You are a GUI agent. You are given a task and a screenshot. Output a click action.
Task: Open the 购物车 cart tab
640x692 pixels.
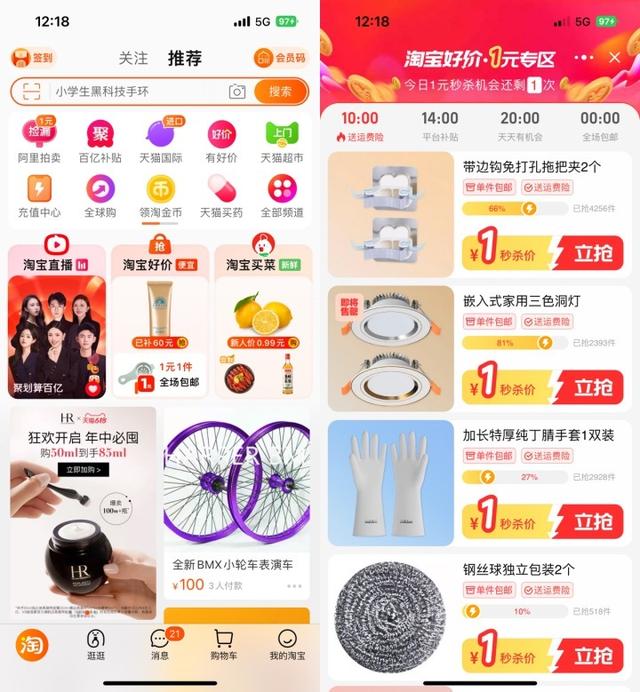click(x=224, y=644)
